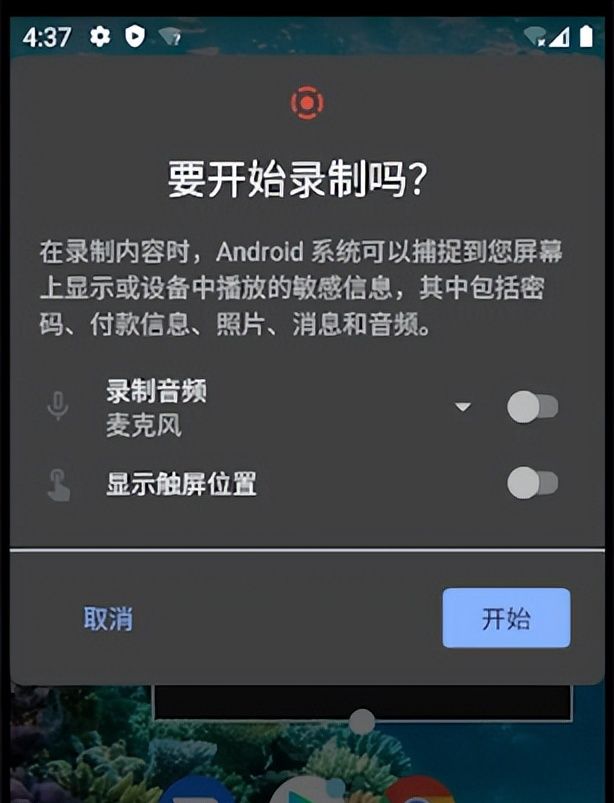This screenshot has height=803, width=614.
Task: Enable the 录制音频 switch
Action: (x=532, y=407)
